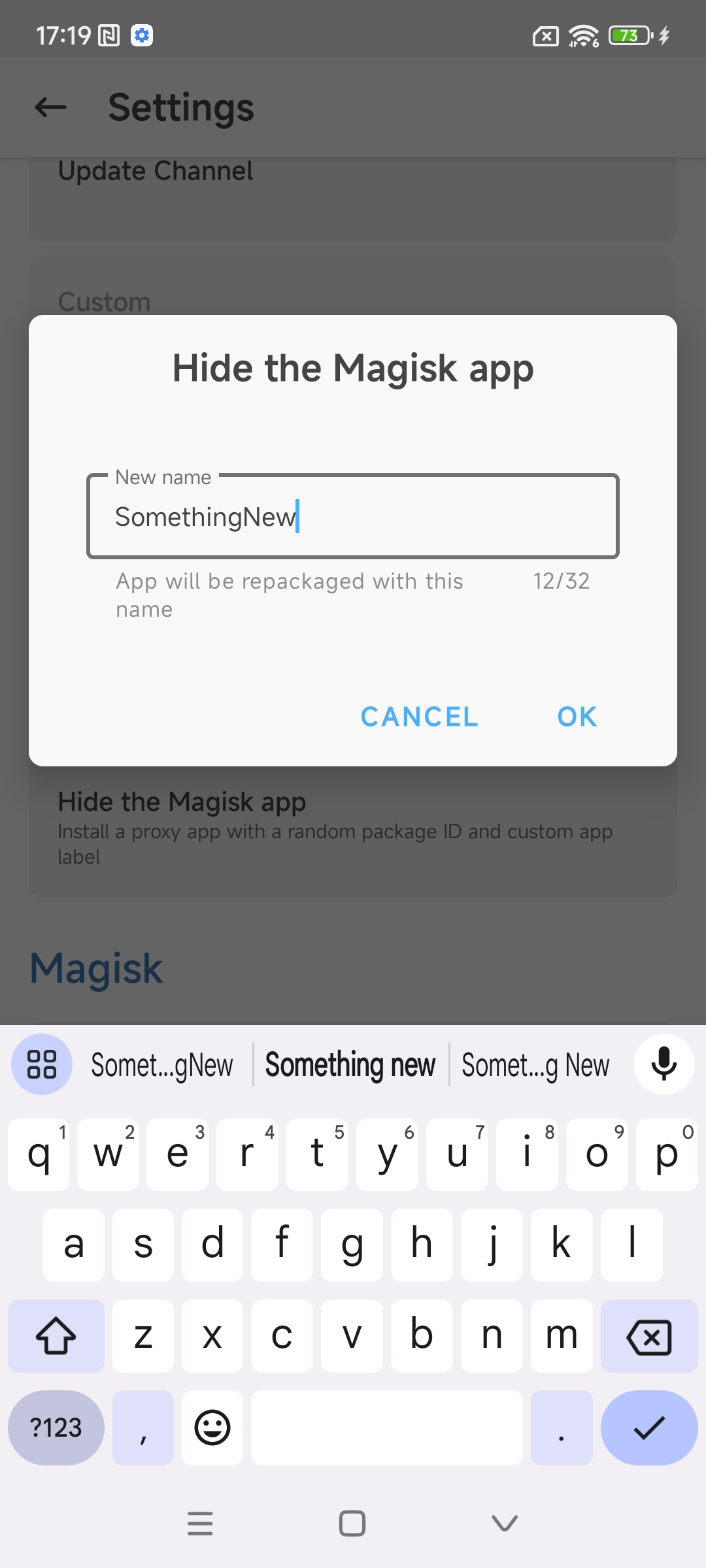This screenshot has width=706, height=1568.
Task: Delete a character with the backspace key
Action: tap(648, 1336)
